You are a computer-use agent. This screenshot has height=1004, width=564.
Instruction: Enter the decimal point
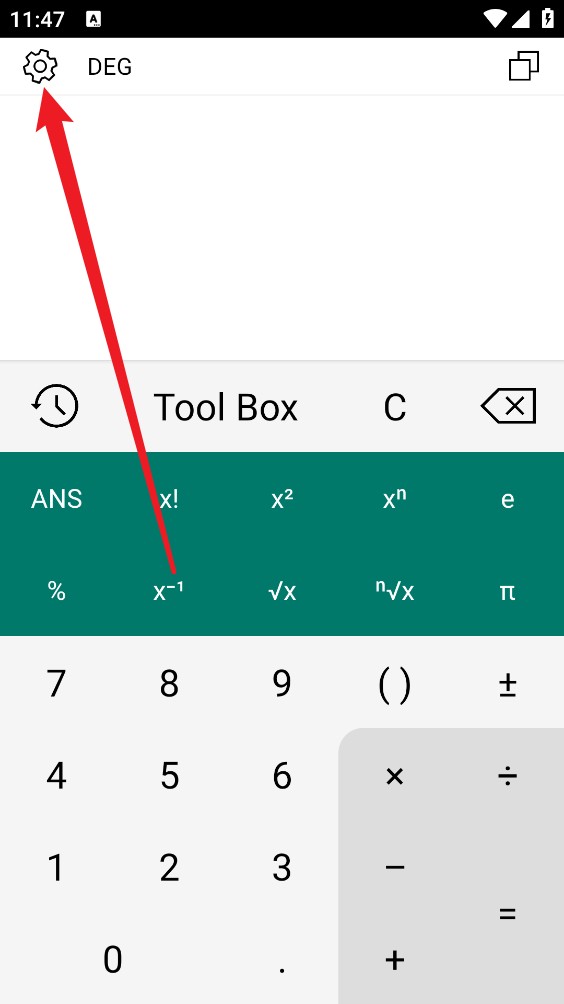(x=282, y=970)
